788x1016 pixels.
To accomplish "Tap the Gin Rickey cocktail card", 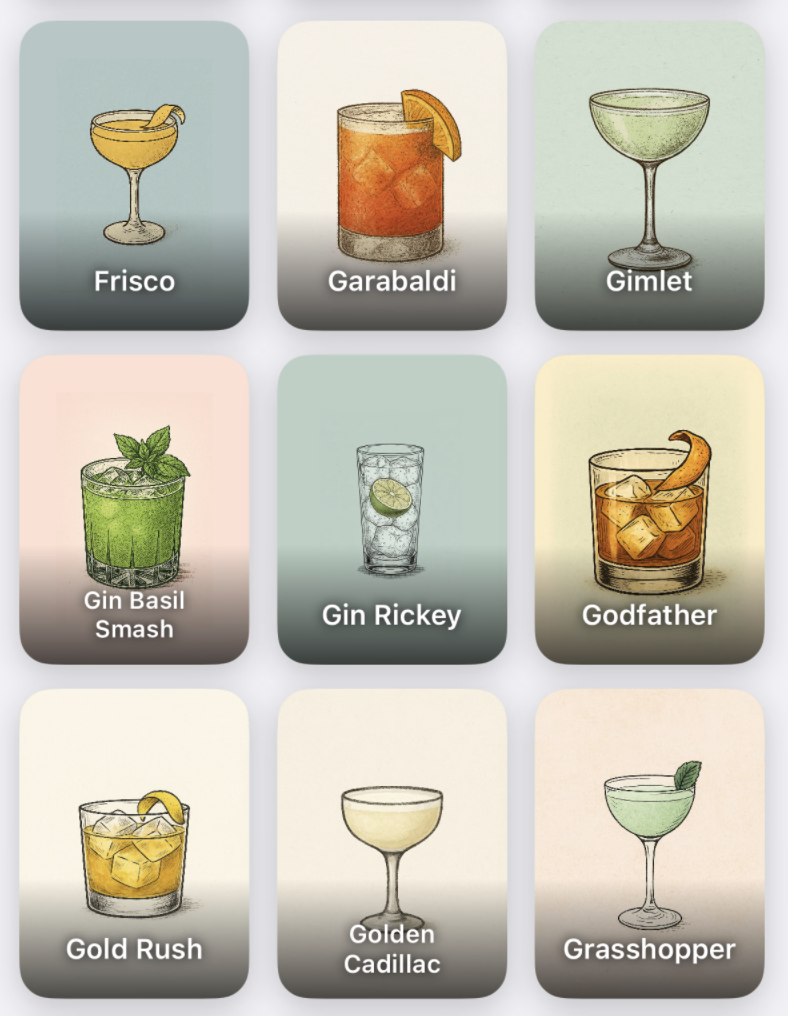I will click(392, 509).
